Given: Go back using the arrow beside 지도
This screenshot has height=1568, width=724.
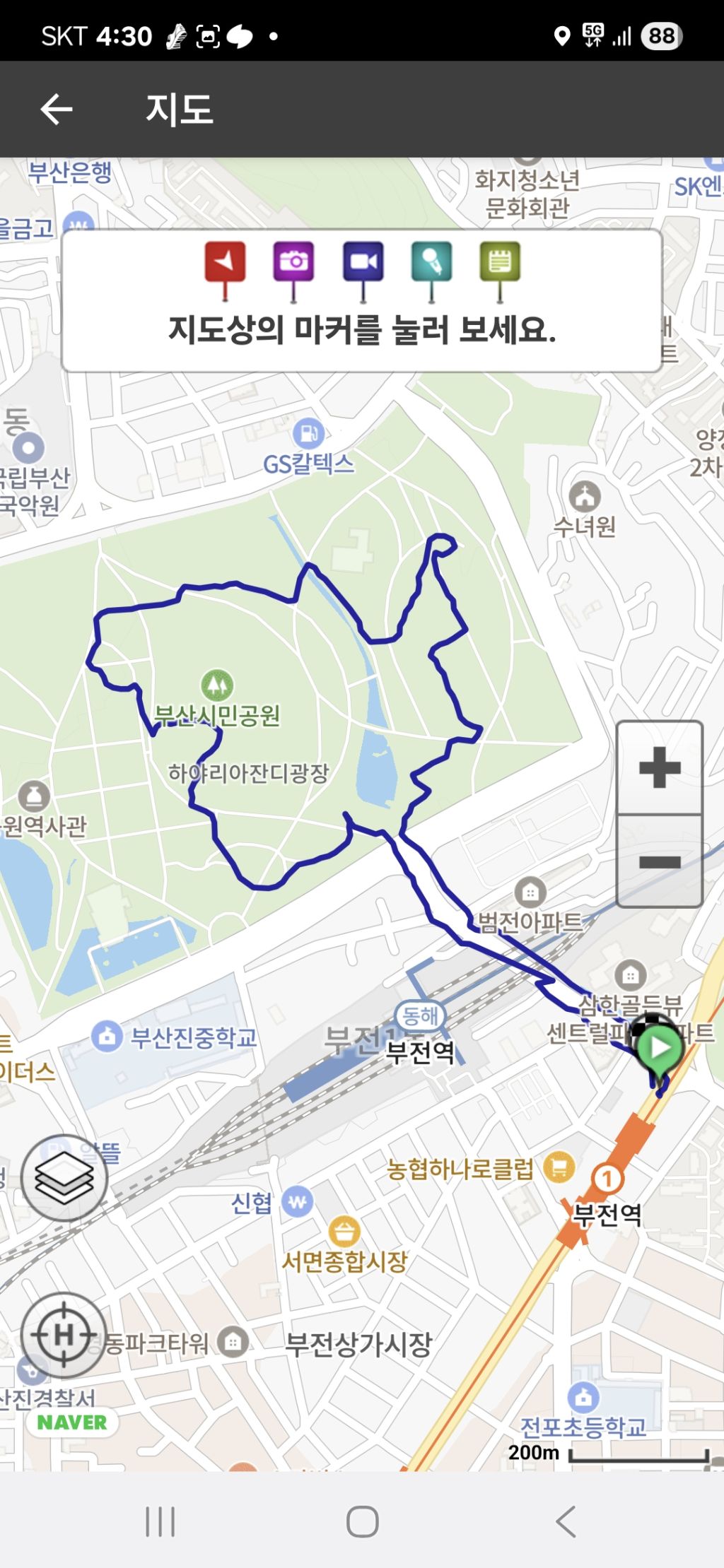Looking at the screenshot, I should 57,110.
